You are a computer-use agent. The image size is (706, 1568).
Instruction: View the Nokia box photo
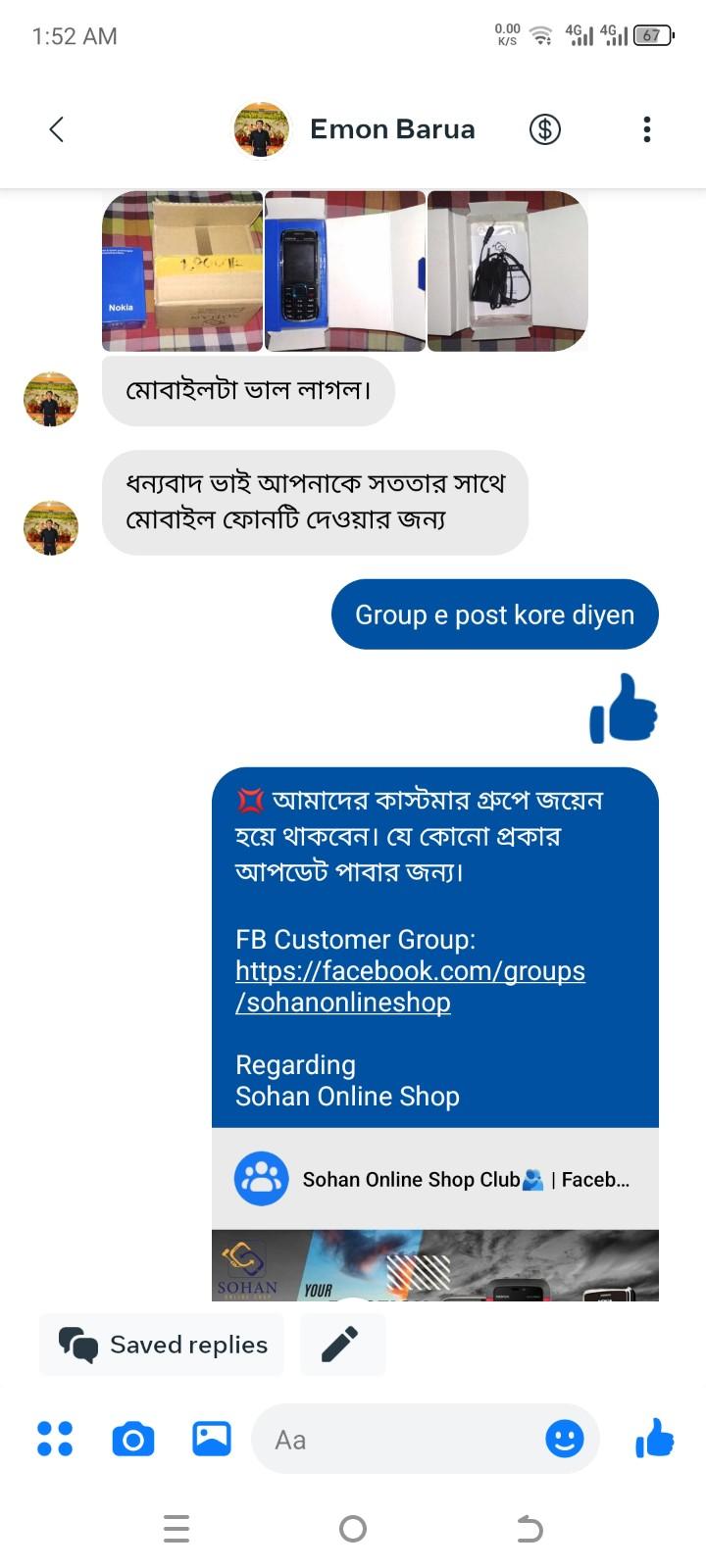182,271
